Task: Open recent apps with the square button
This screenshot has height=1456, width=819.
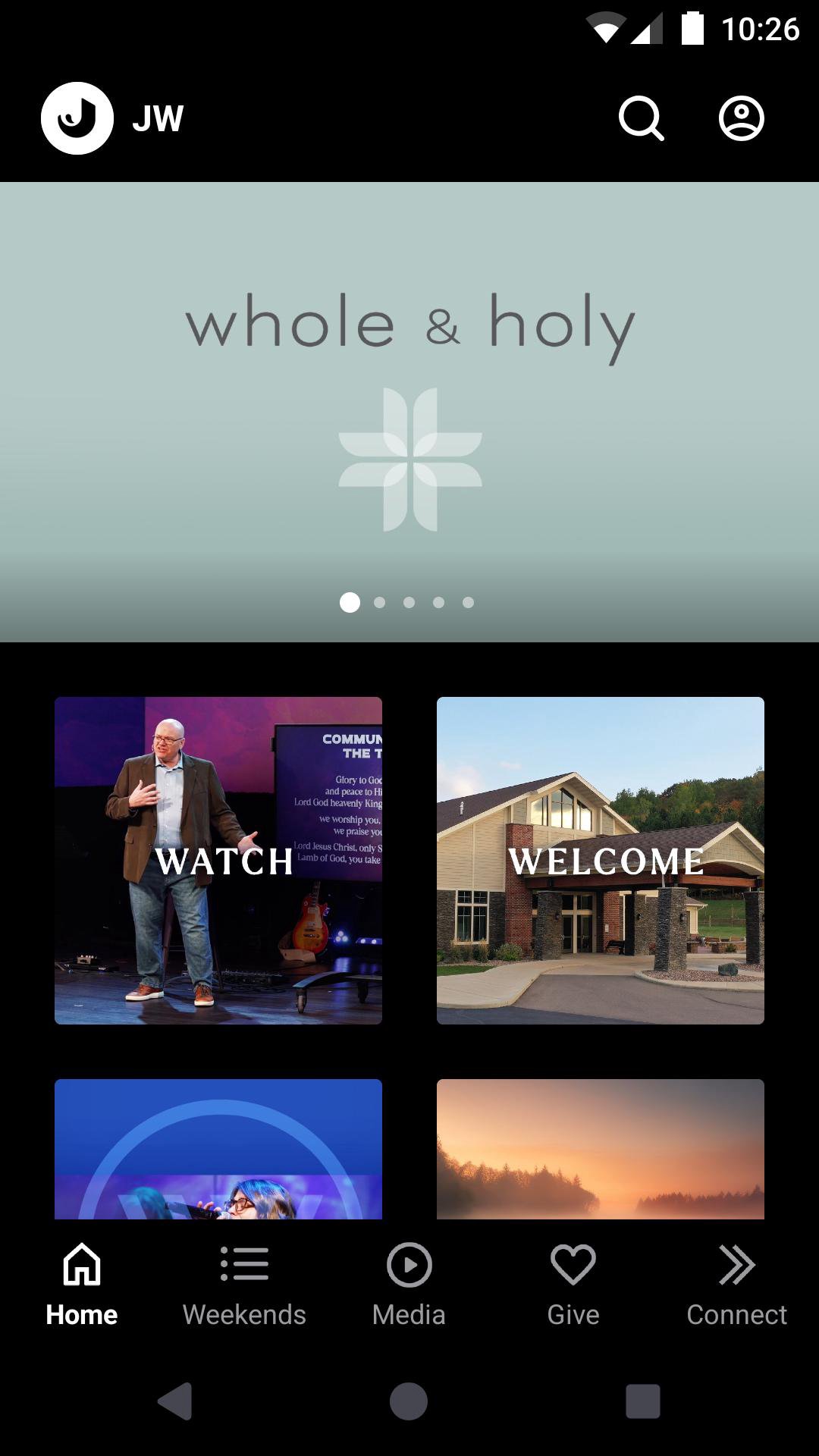Action: 642,1401
